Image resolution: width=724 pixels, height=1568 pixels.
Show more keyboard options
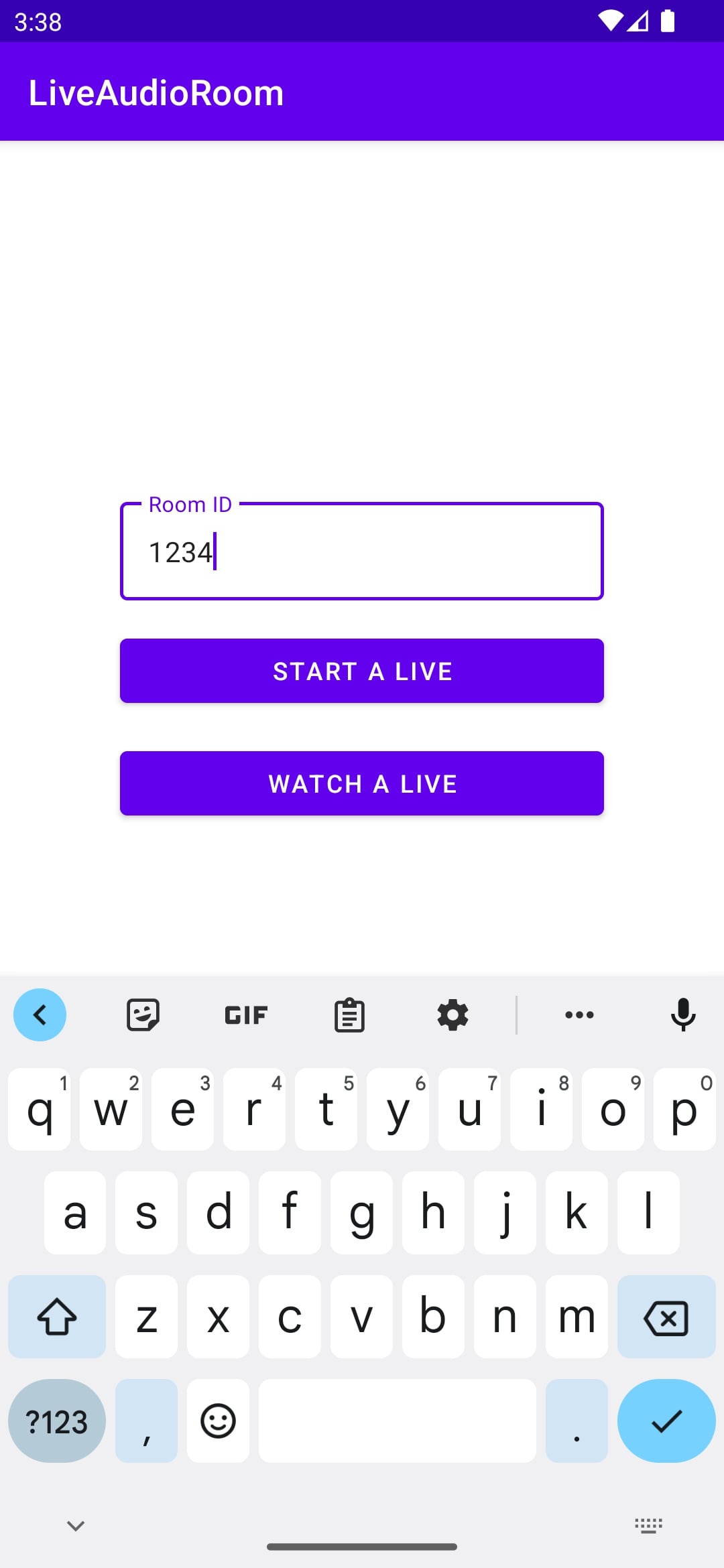[579, 1015]
